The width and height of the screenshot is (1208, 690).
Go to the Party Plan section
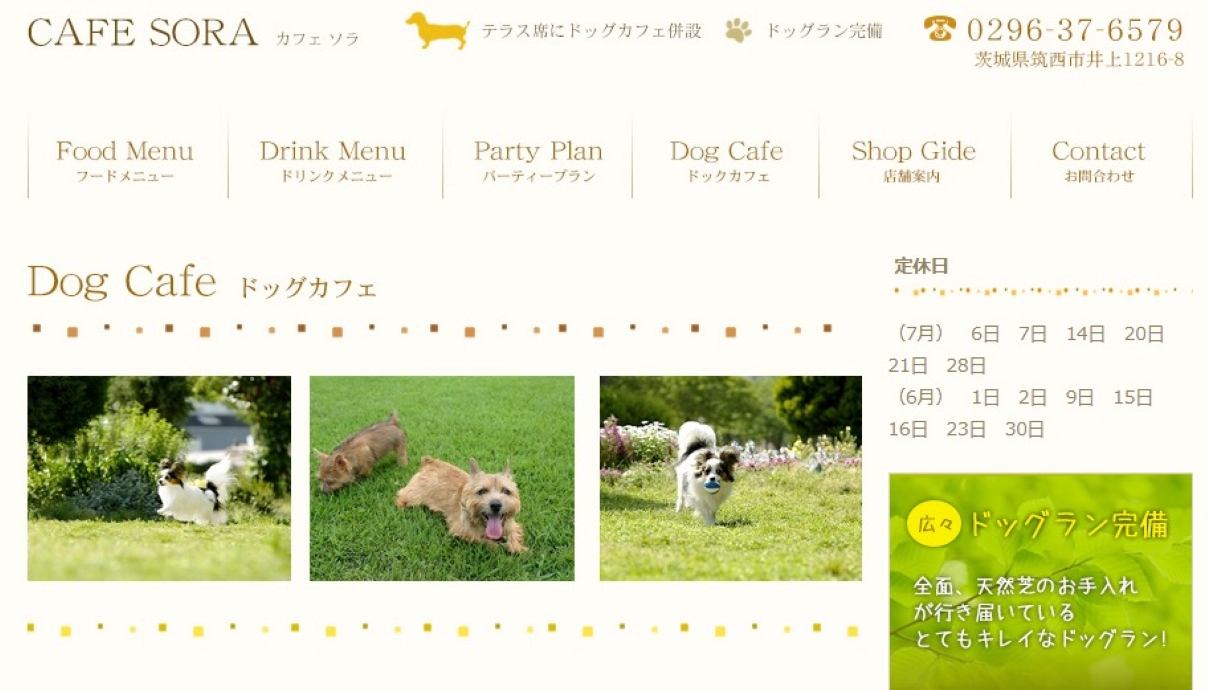[x=538, y=158]
